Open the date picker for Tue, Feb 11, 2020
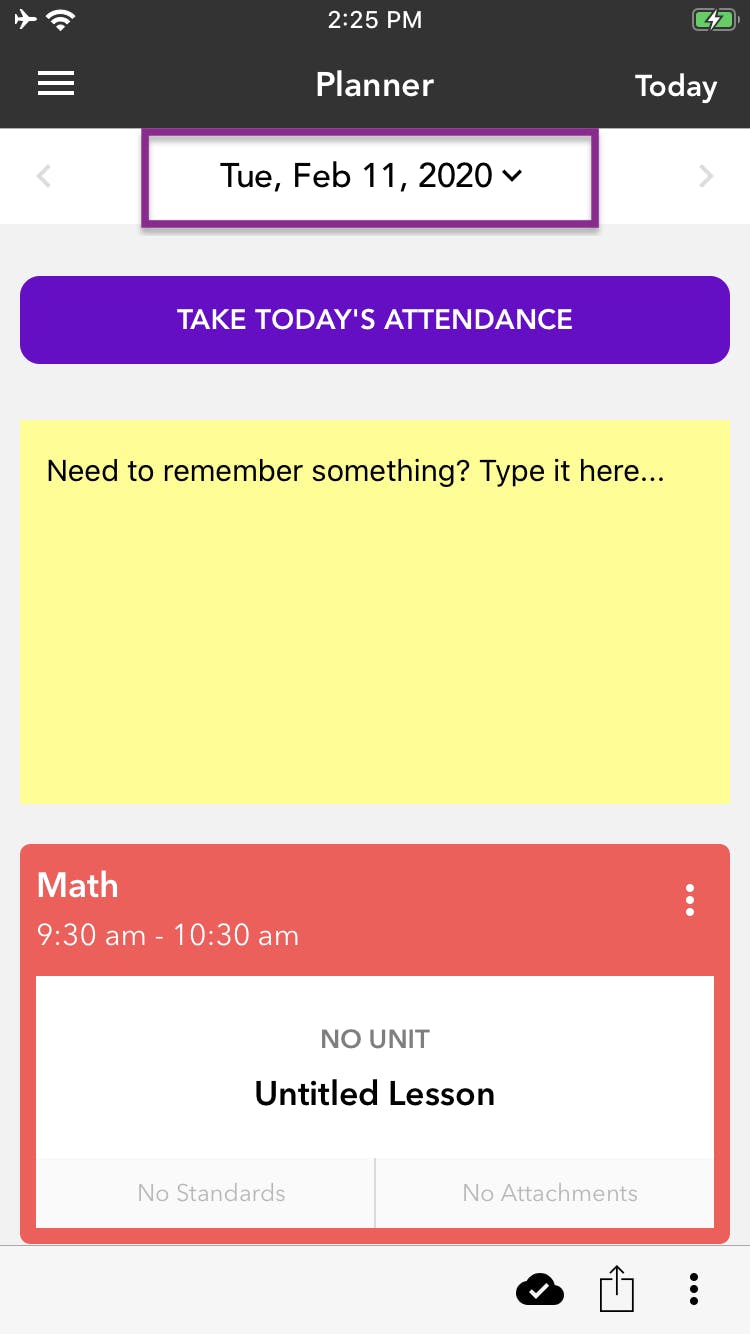The height and width of the screenshot is (1334, 750). [371, 177]
